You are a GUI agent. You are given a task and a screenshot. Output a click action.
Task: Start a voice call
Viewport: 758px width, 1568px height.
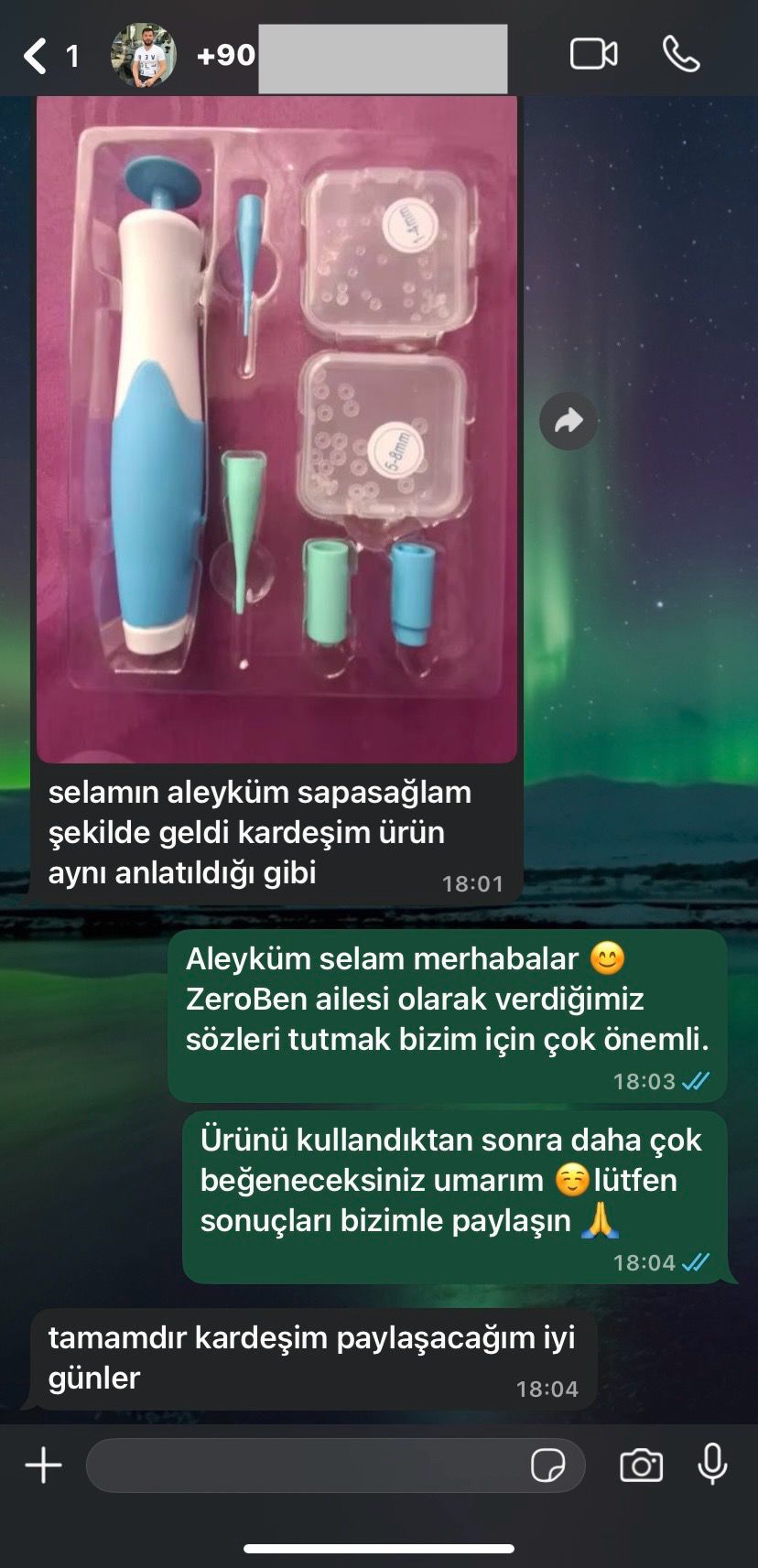[681, 55]
